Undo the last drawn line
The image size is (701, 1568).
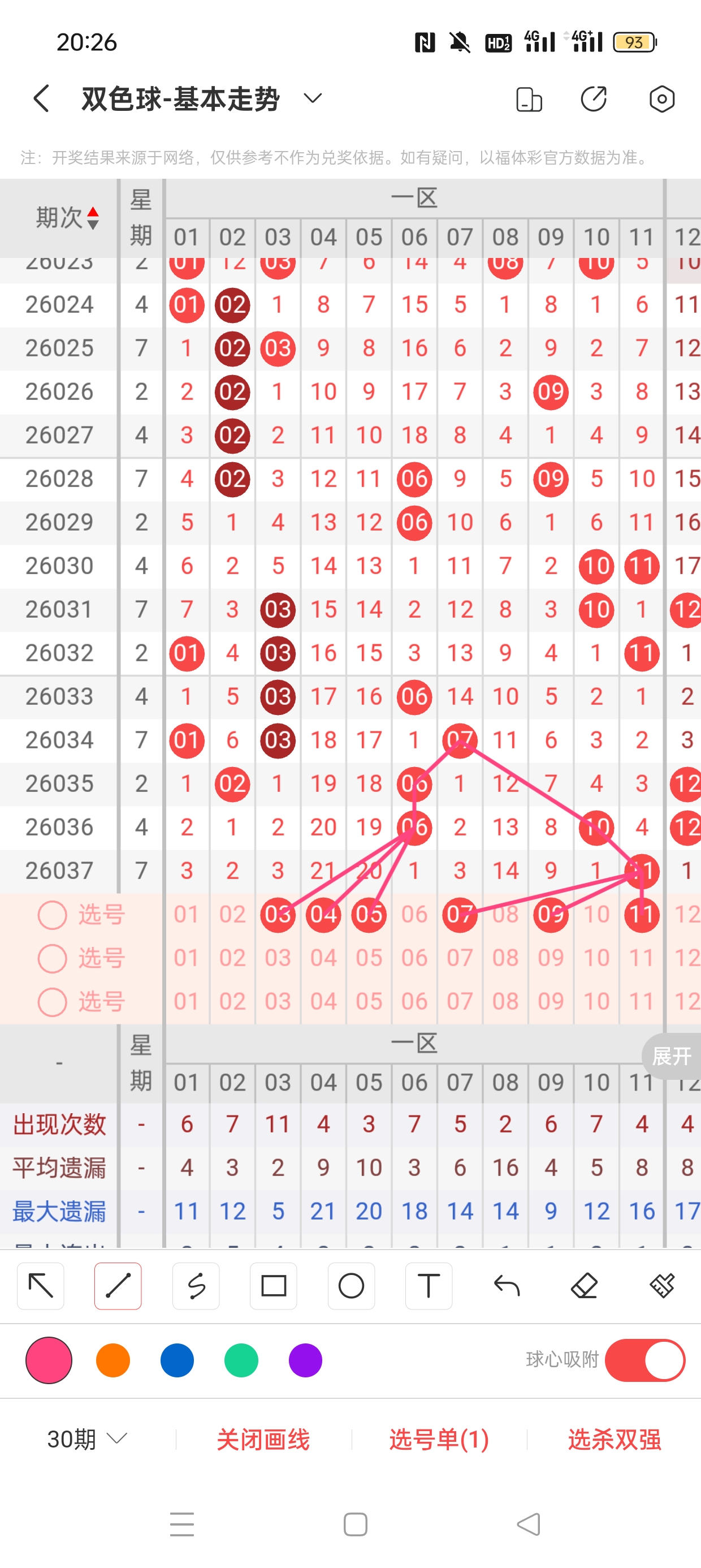pos(505,1287)
